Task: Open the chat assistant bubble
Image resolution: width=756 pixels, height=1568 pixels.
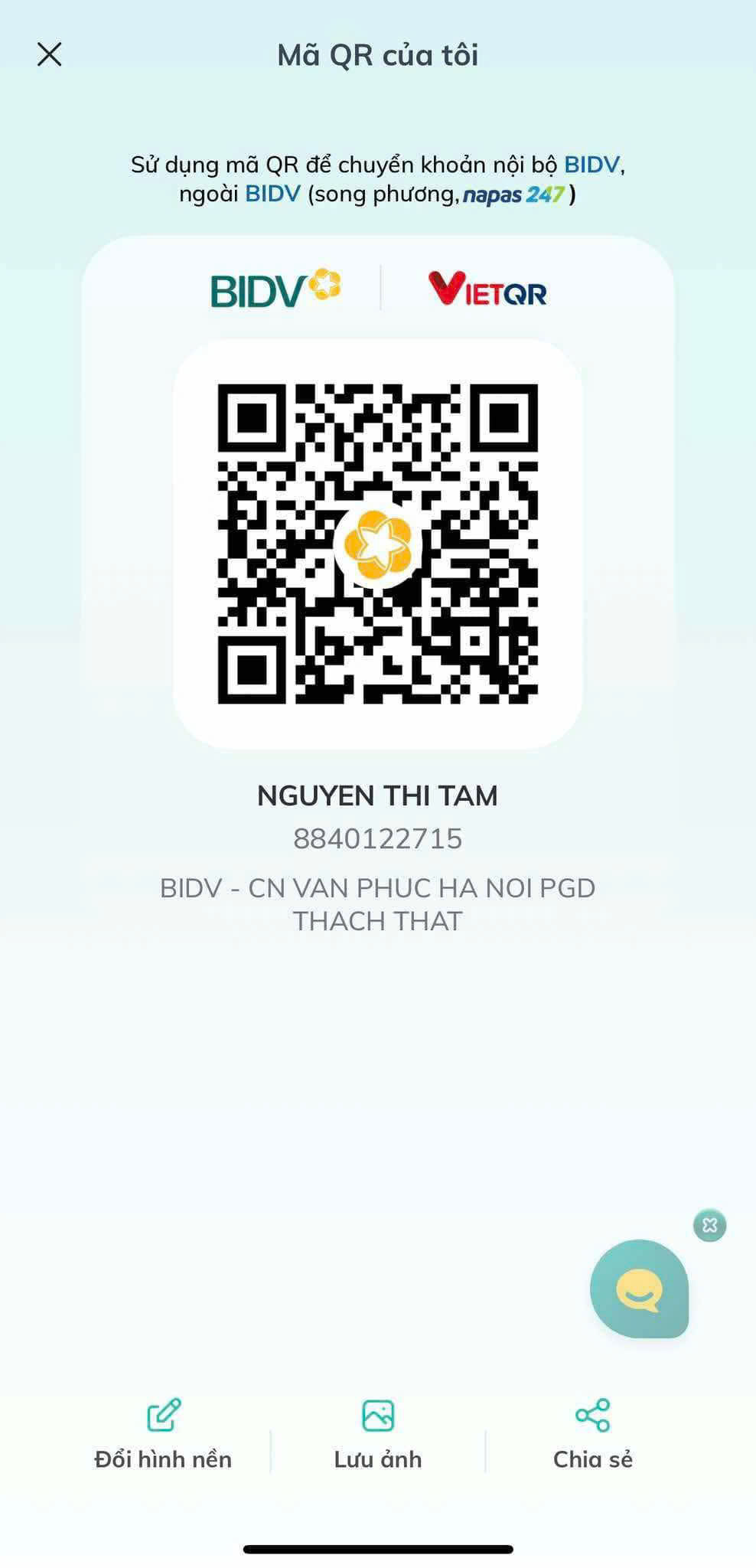Action: pos(640,1289)
